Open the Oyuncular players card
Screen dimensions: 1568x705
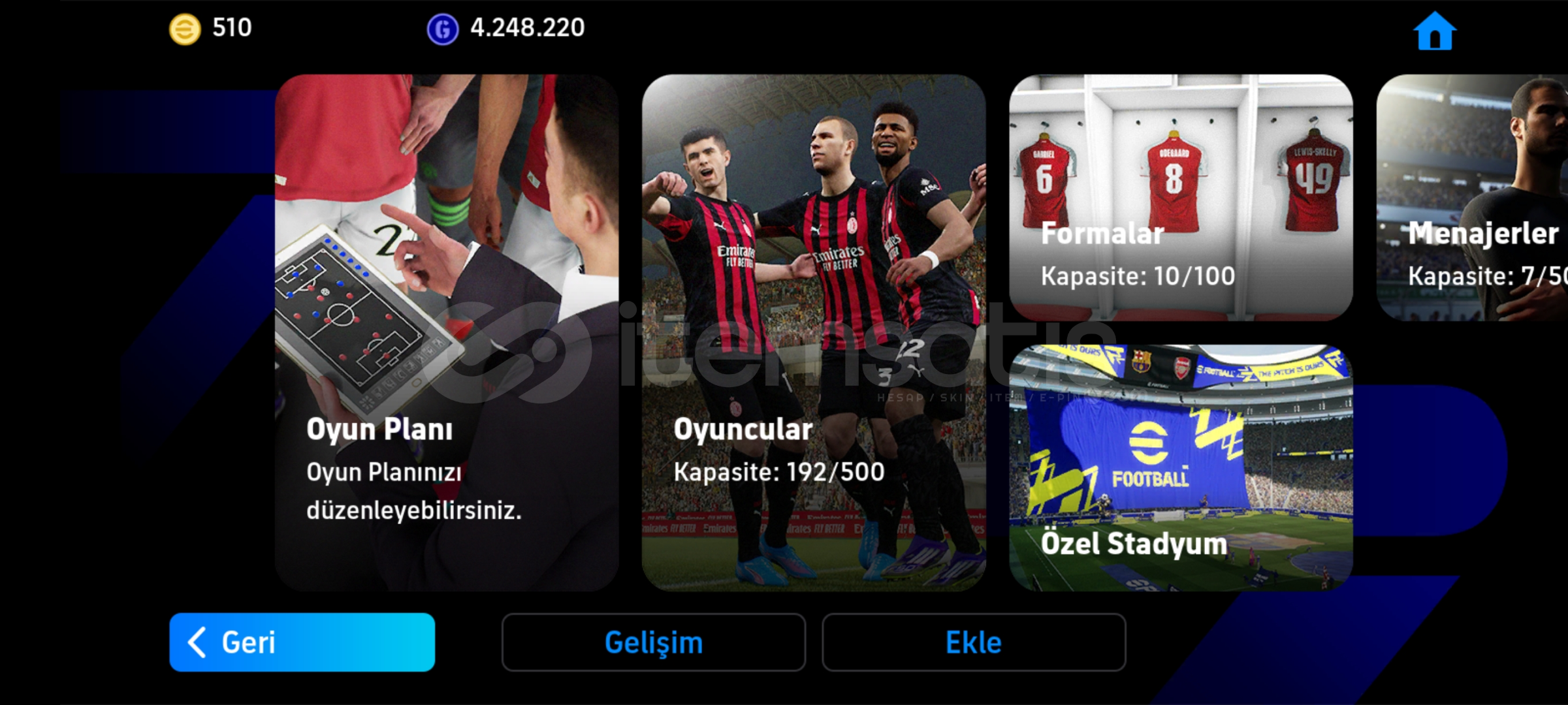[813, 333]
